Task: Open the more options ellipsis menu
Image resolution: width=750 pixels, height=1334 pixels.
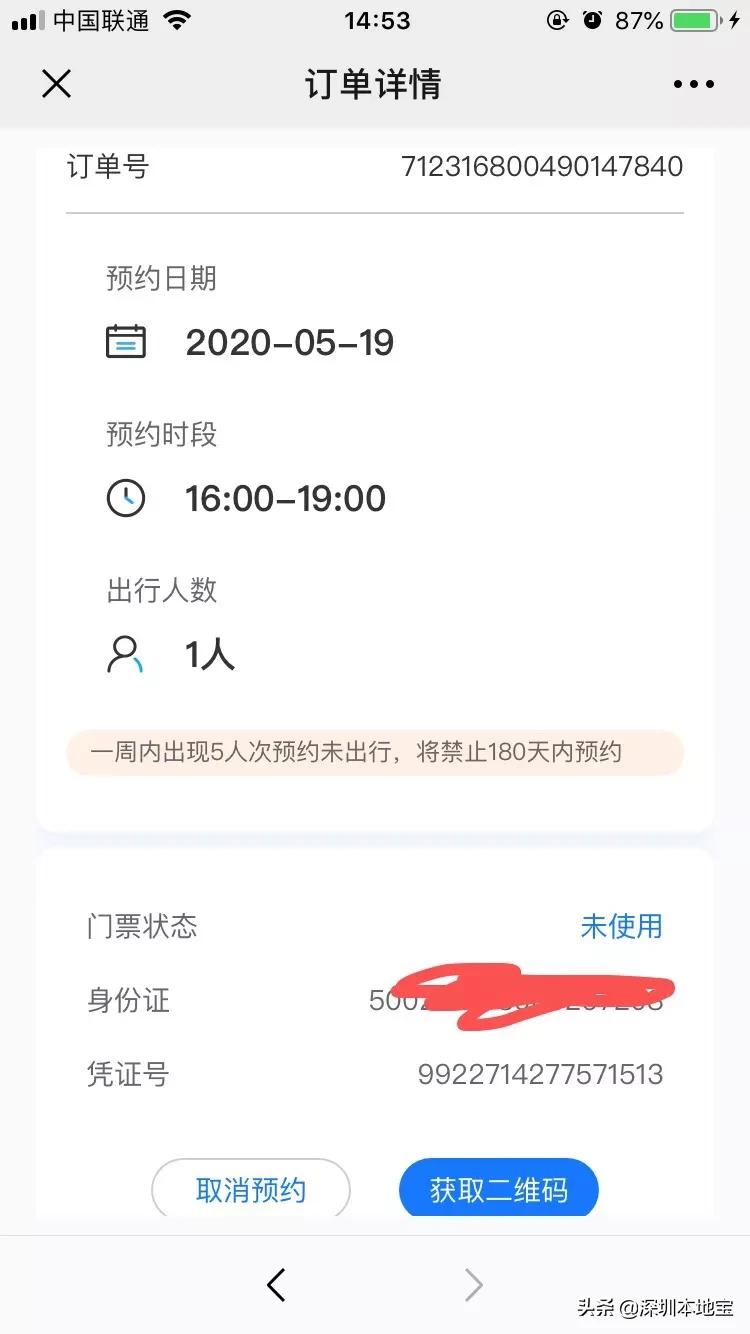Action: [694, 84]
